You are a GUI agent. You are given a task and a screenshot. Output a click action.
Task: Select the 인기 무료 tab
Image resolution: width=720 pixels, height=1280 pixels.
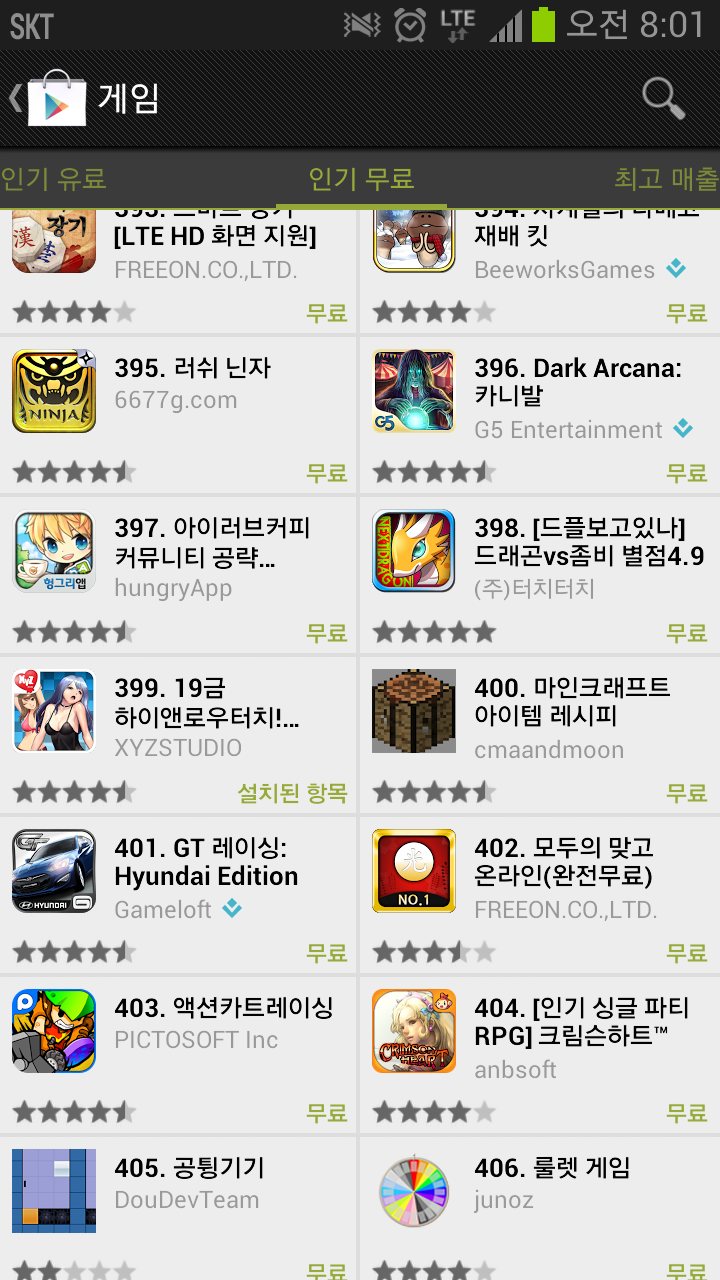click(x=361, y=179)
